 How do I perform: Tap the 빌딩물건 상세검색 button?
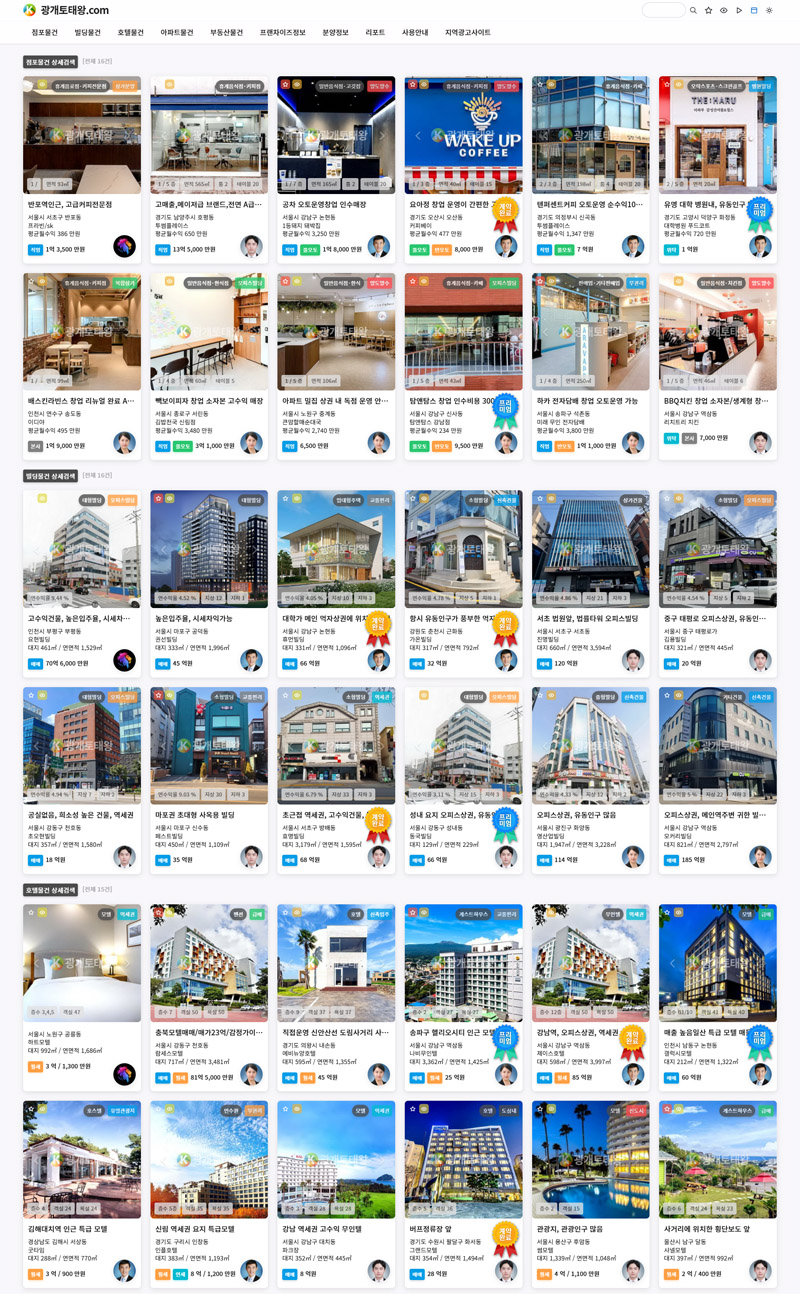click(50, 476)
